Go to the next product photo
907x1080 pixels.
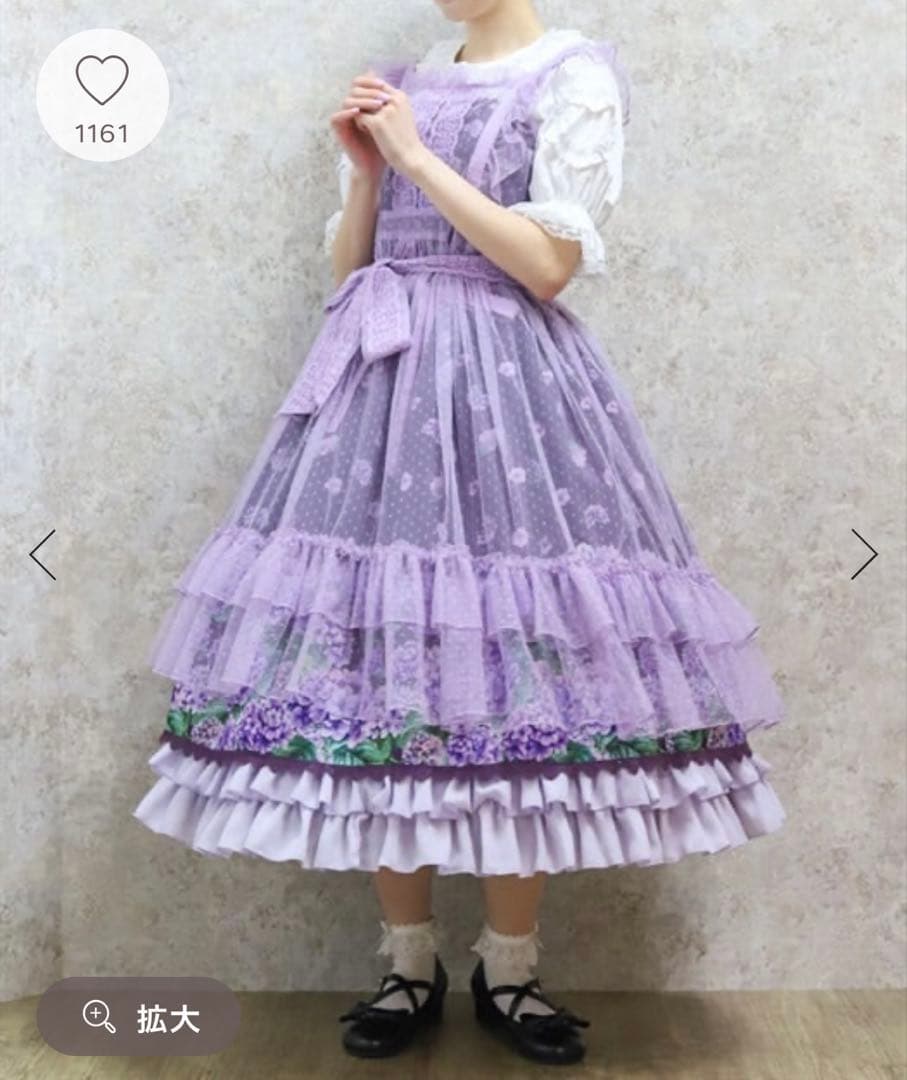coord(863,555)
